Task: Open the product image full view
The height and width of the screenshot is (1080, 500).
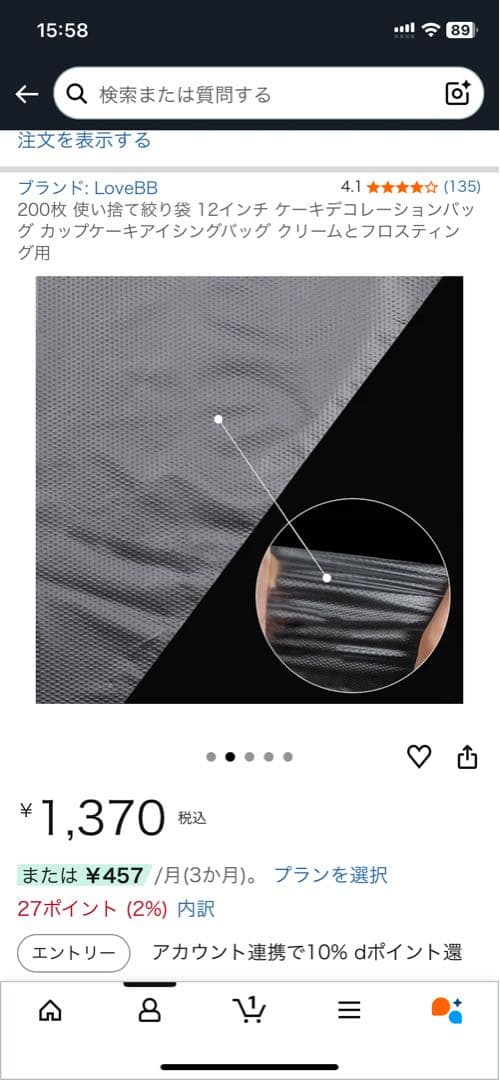Action: point(249,490)
